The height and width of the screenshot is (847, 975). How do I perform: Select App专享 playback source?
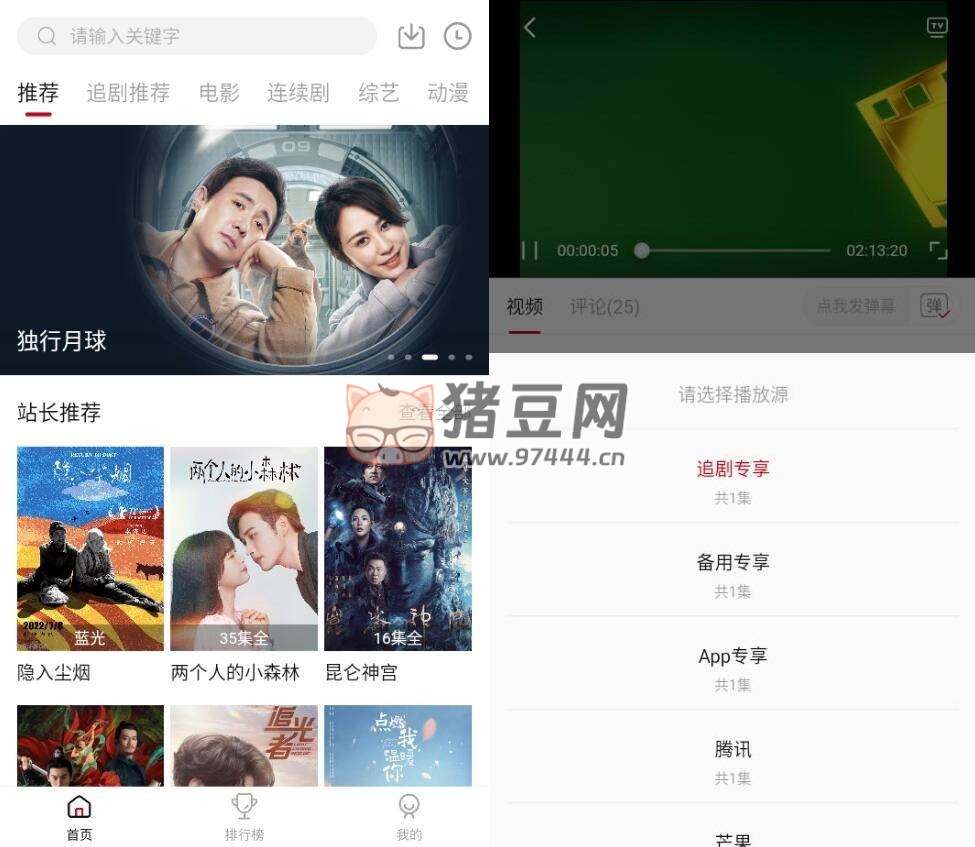click(732, 666)
